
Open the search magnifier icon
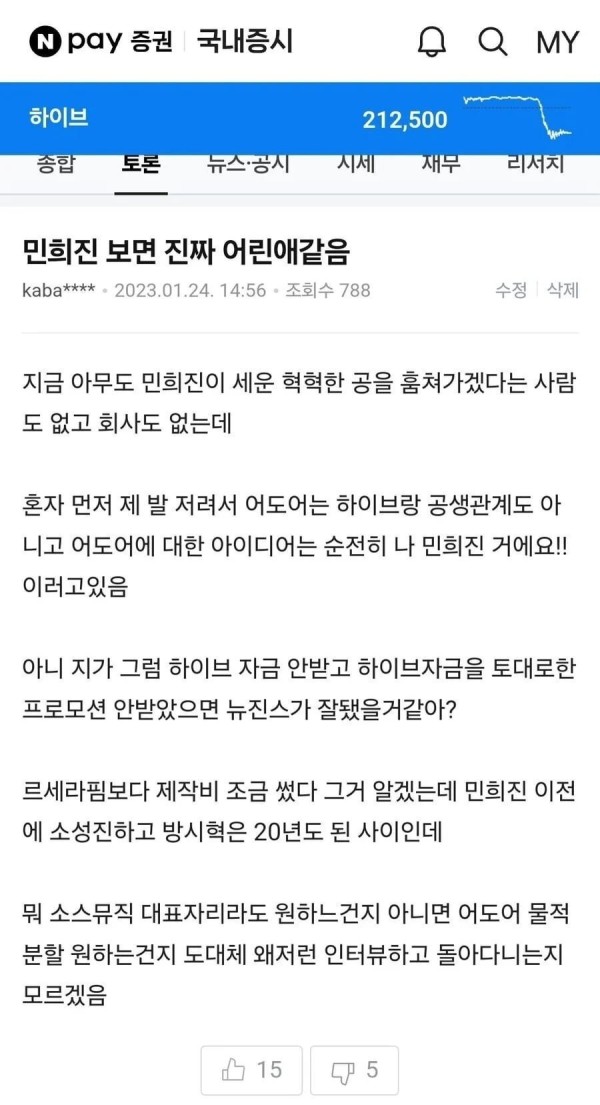[x=492, y=41]
